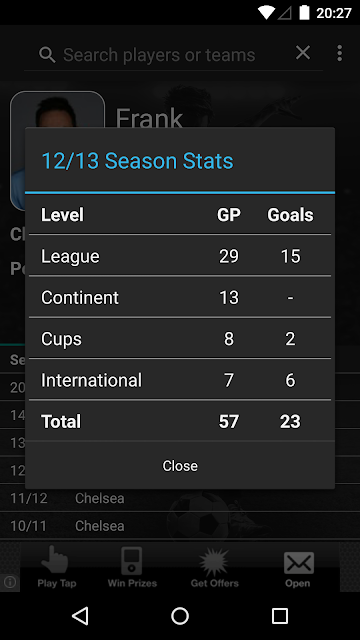Go to the home screen
360x640 pixels.
[180, 616]
